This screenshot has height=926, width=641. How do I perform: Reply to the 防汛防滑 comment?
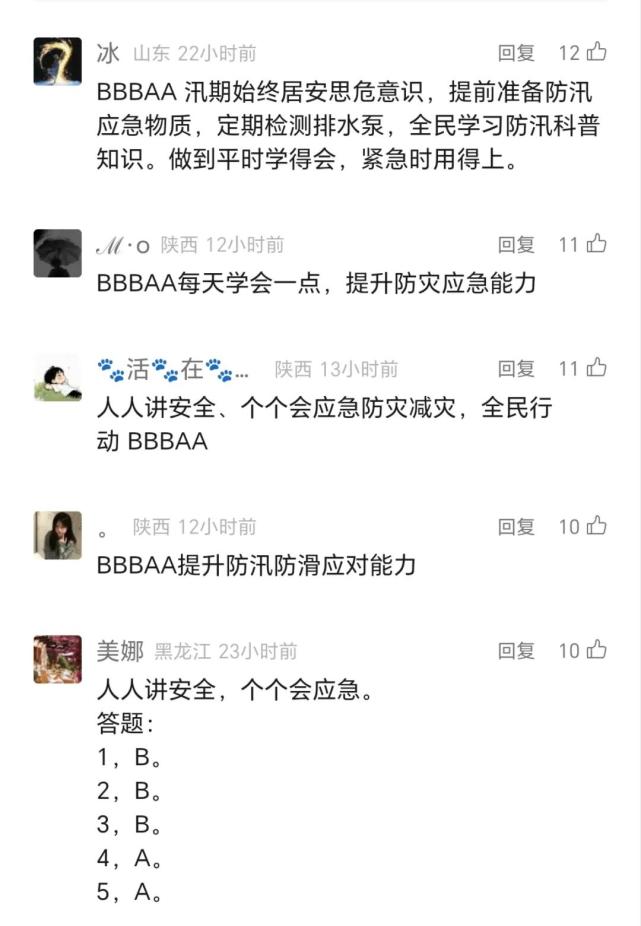pos(516,527)
